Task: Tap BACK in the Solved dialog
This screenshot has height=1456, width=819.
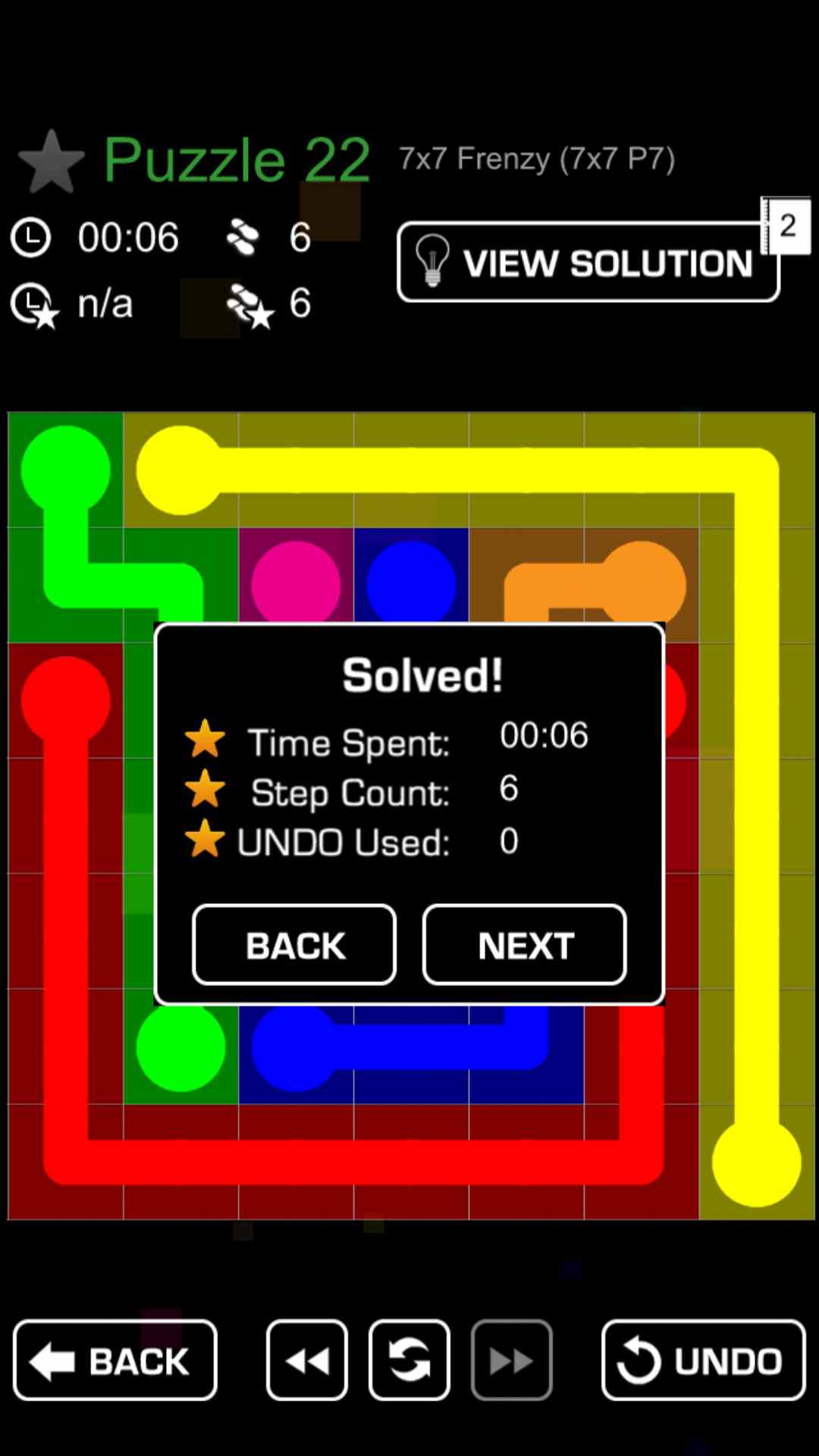Action: [294, 945]
